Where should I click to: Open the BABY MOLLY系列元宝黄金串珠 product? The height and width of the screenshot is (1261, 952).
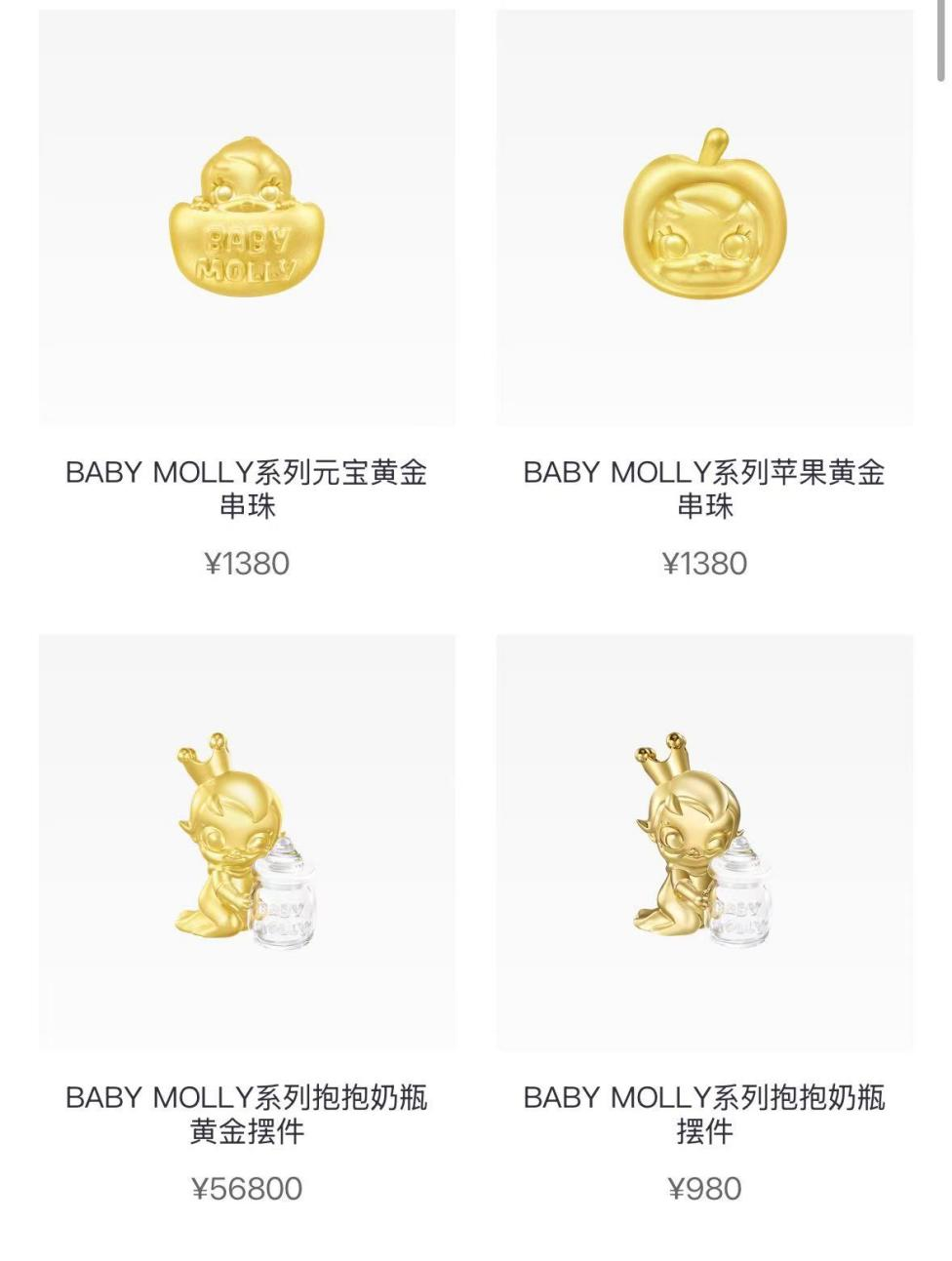pos(247,219)
